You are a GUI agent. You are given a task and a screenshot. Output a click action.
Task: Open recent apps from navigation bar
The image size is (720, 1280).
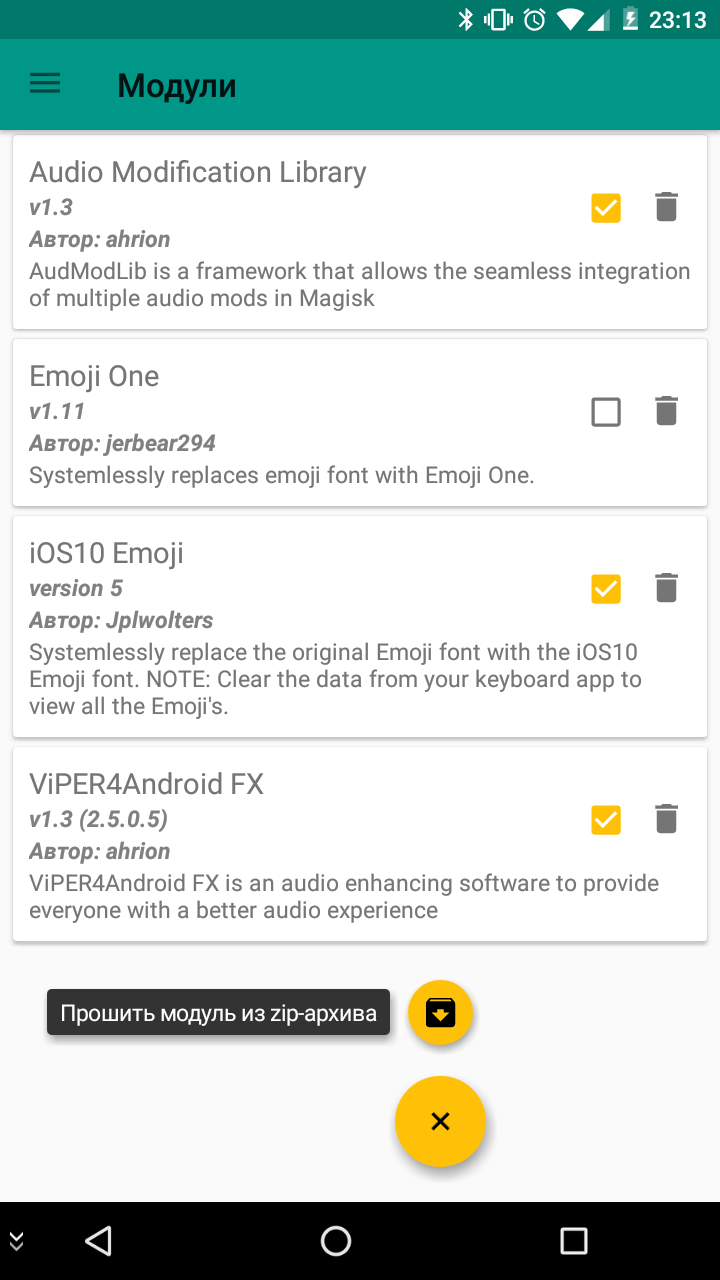pos(574,1241)
